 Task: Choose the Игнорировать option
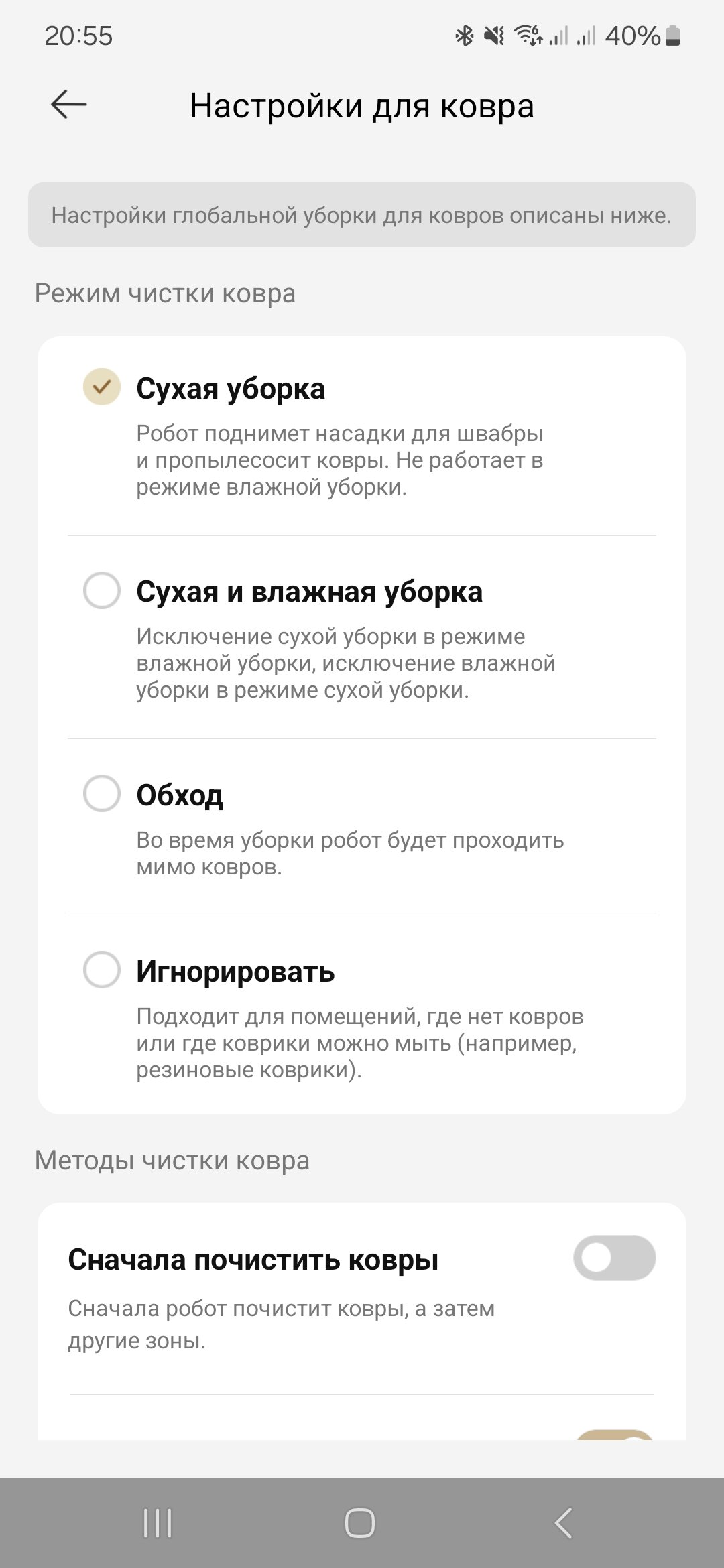(x=101, y=970)
